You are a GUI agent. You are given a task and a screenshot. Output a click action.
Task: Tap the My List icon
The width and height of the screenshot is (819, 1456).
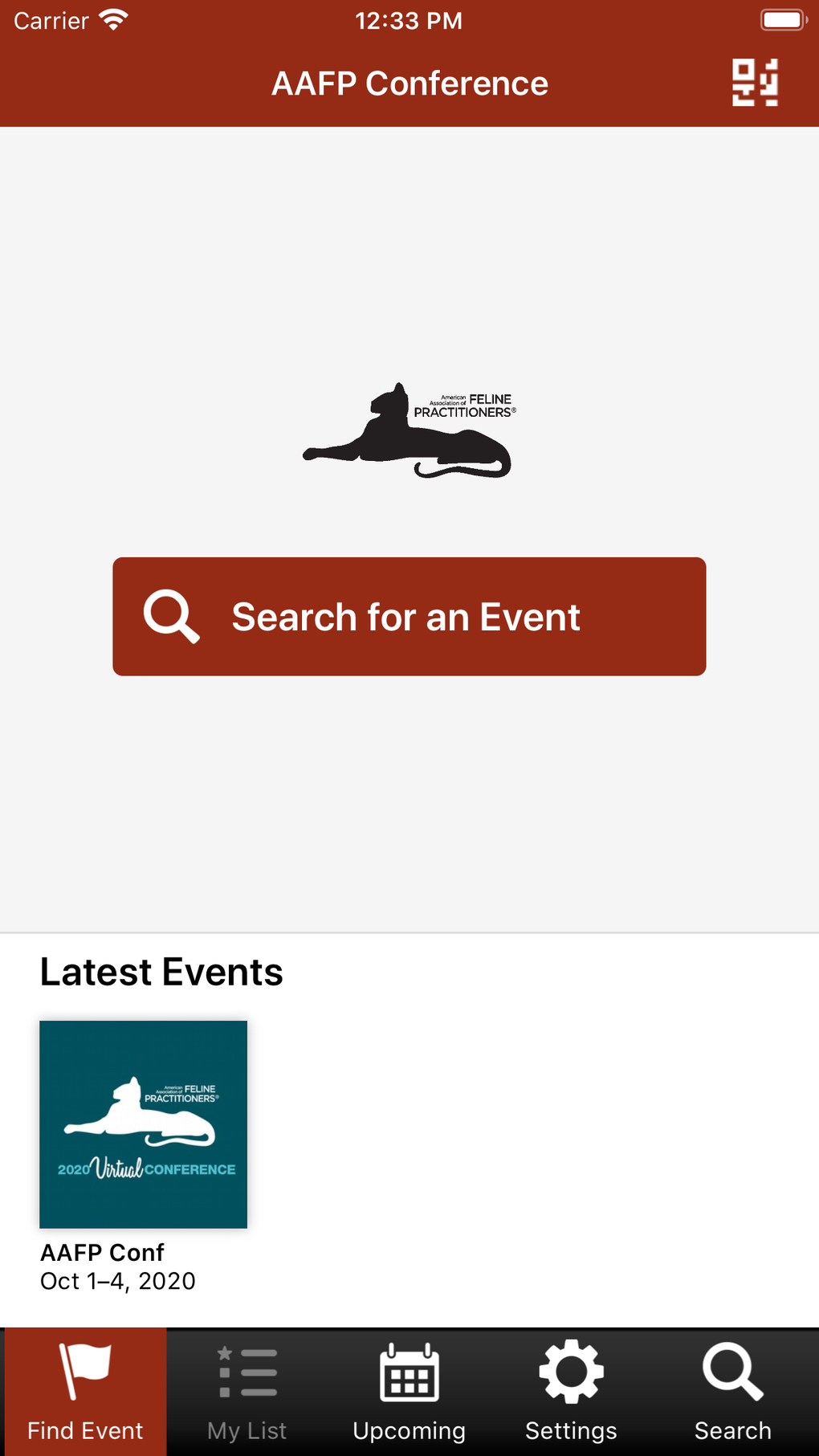click(x=246, y=1372)
